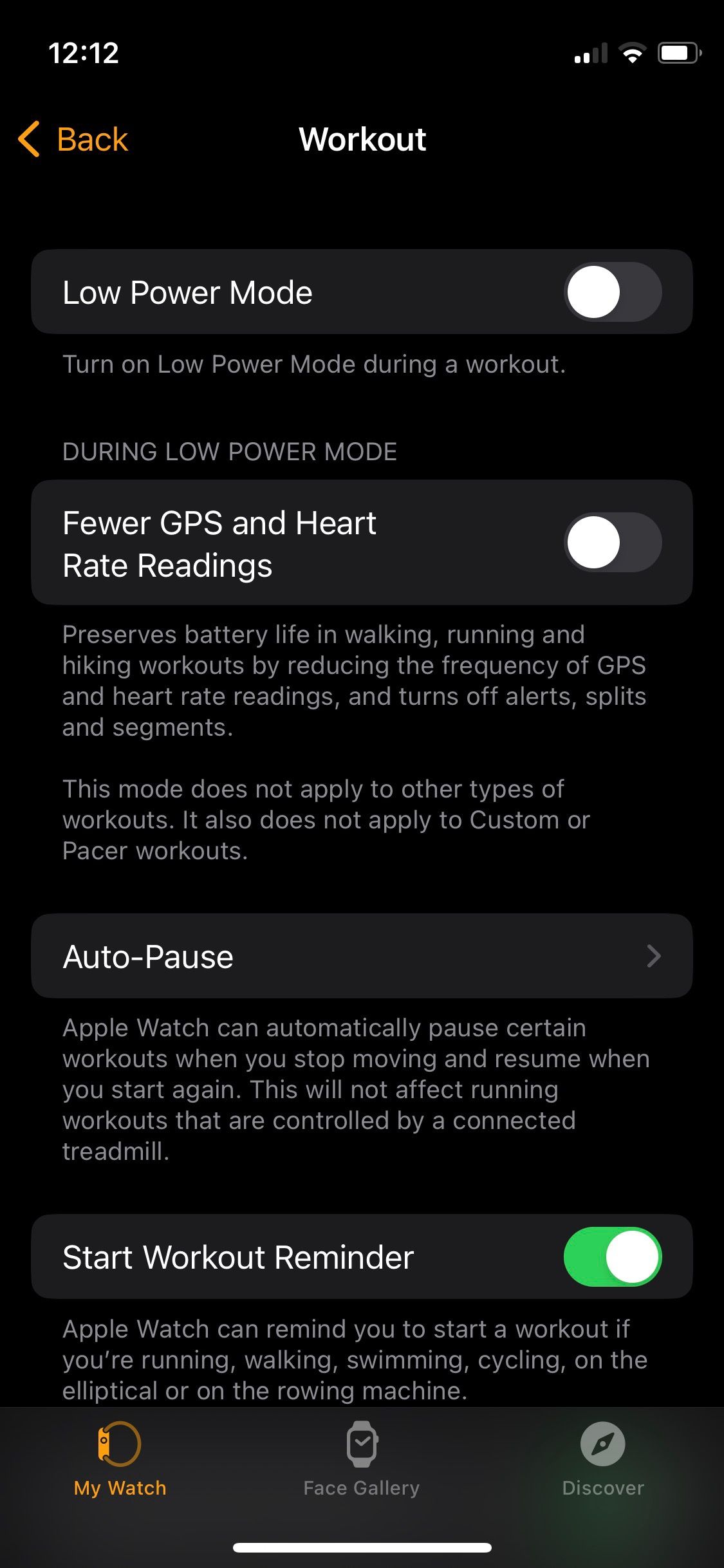Tap the Discover compass icon

(602, 1444)
